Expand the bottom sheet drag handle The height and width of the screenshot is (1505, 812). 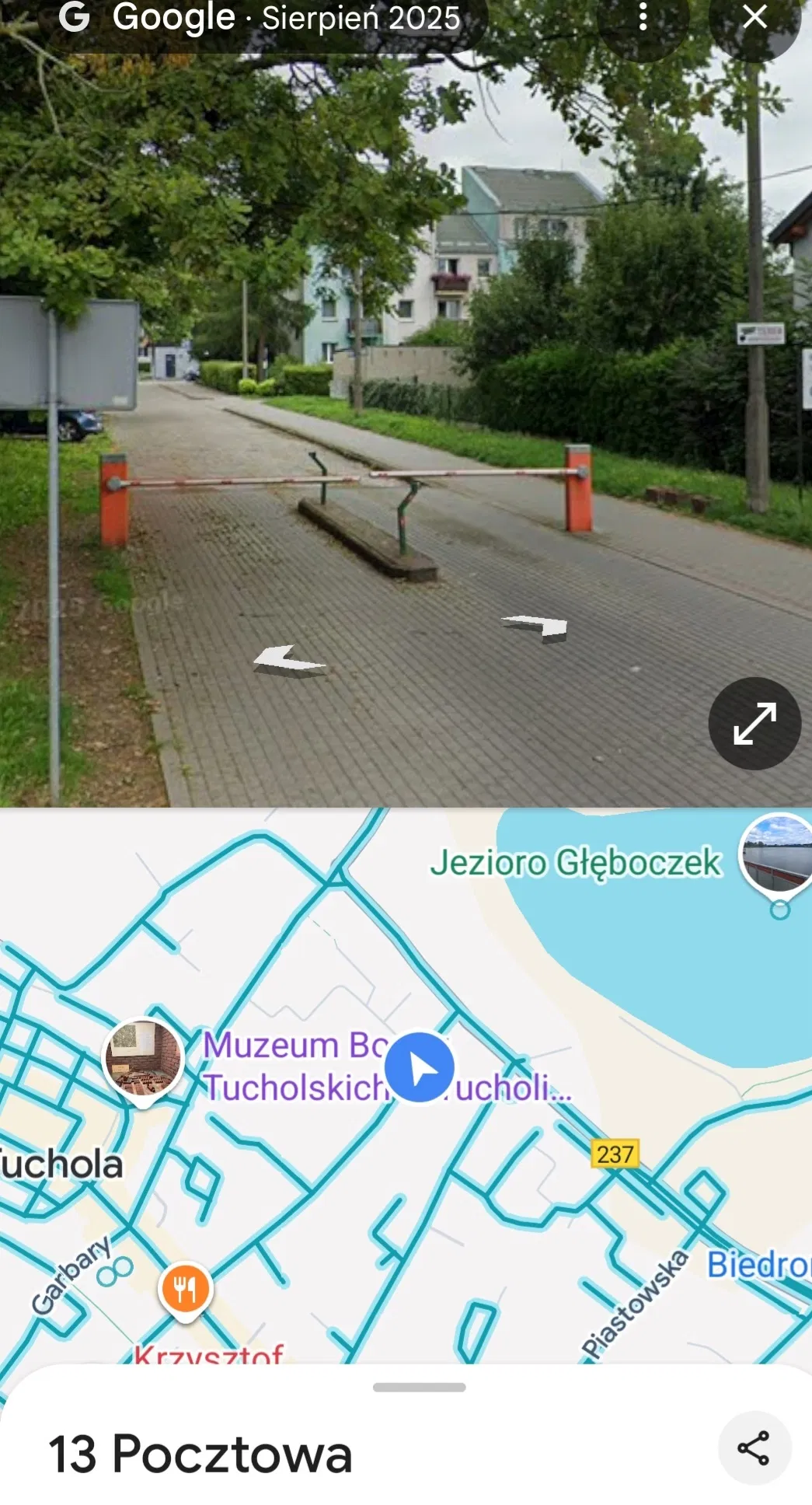point(419,1388)
